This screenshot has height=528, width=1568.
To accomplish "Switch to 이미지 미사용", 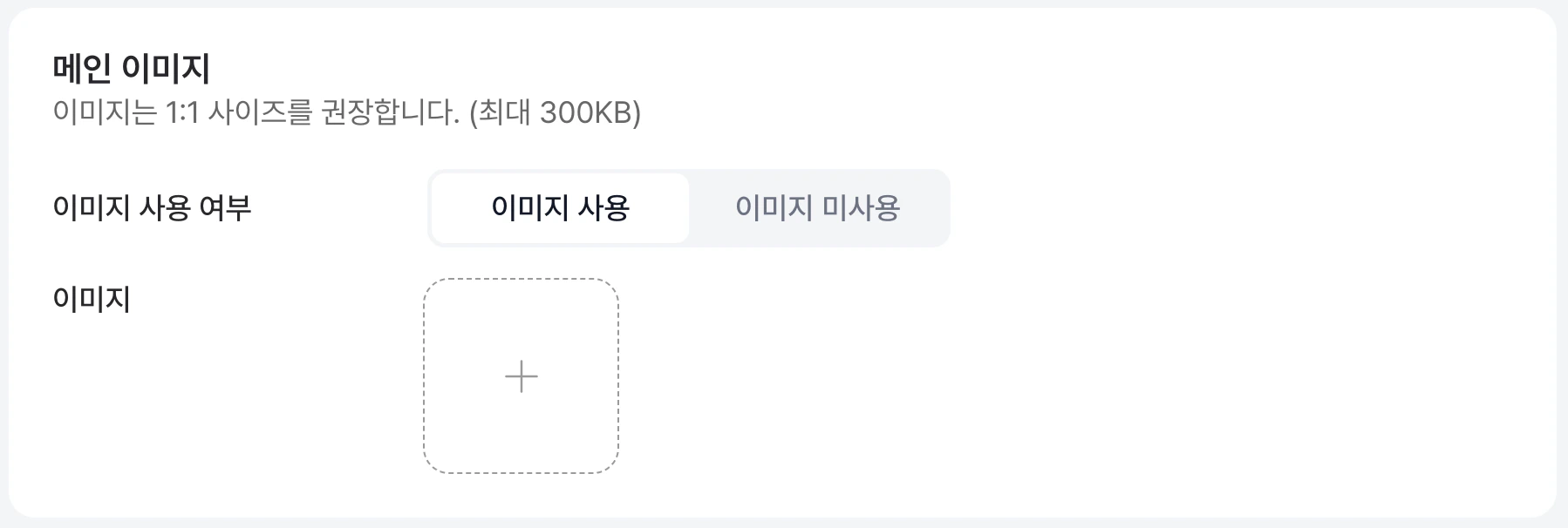I will click(817, 208).
